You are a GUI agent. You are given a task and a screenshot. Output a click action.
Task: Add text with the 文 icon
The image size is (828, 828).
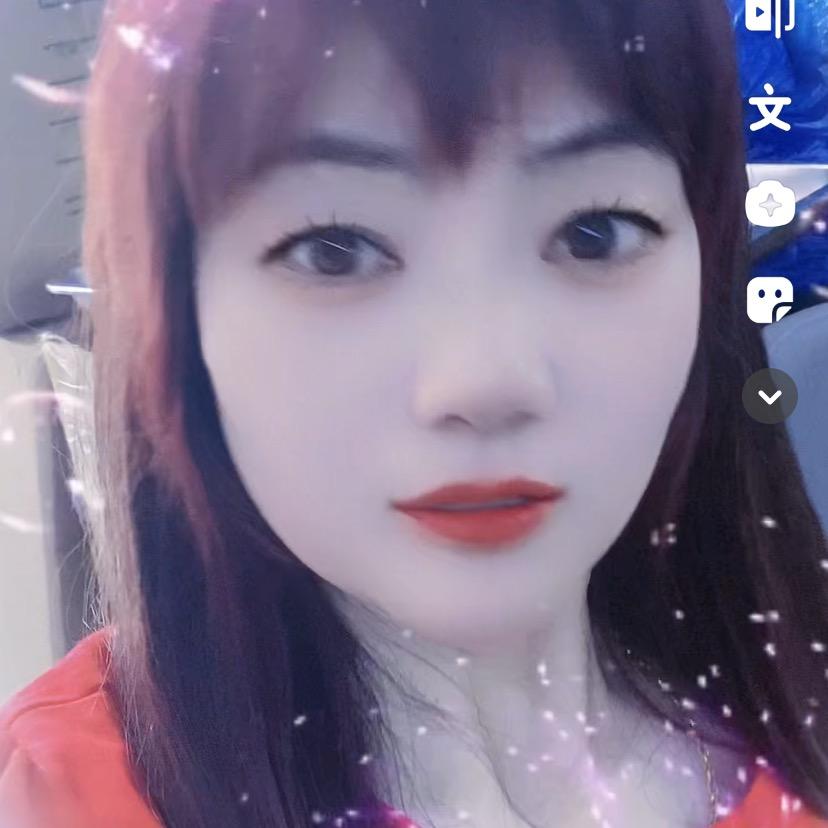770,110
